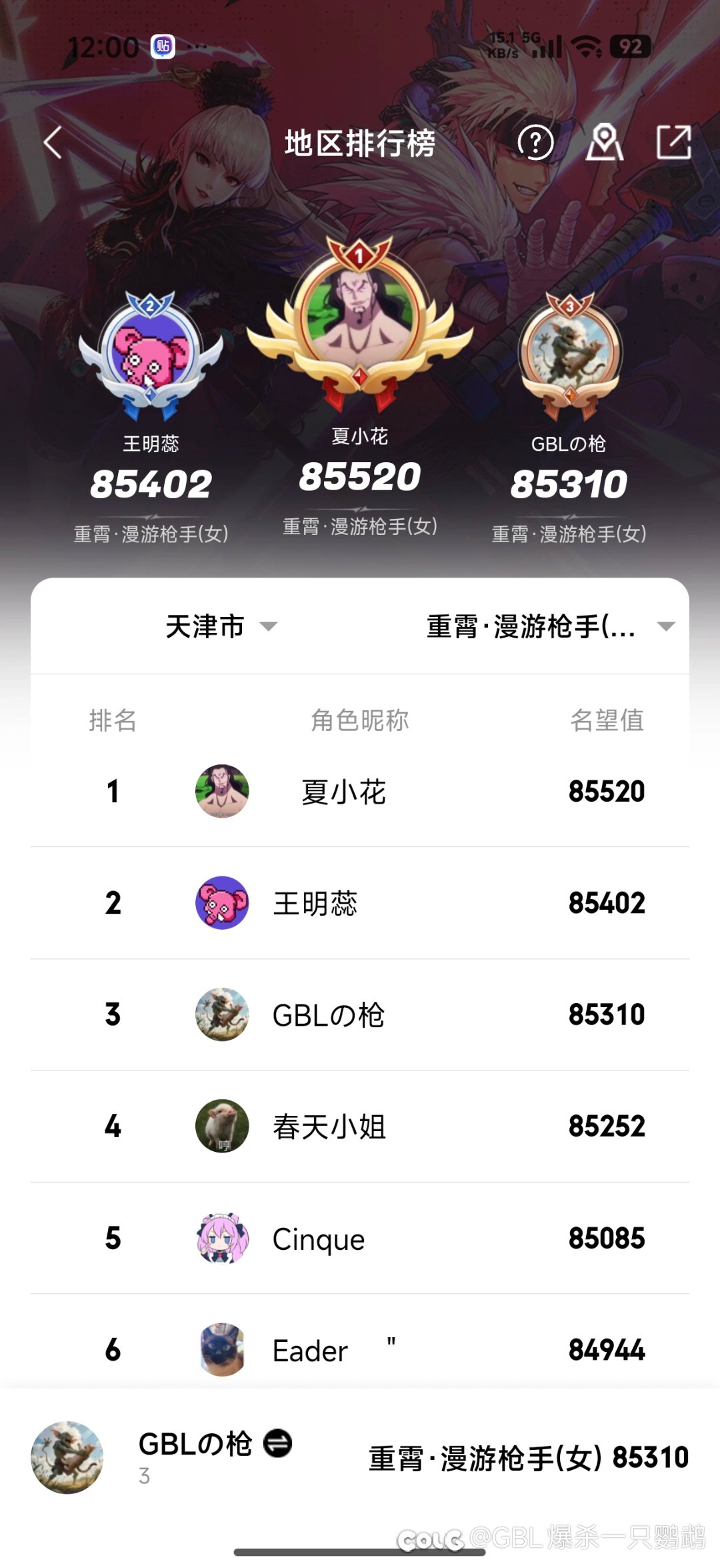Open the rank 6 row for Eader
This screenshot has width=720, height=1568.
(x=360, y=1350)
